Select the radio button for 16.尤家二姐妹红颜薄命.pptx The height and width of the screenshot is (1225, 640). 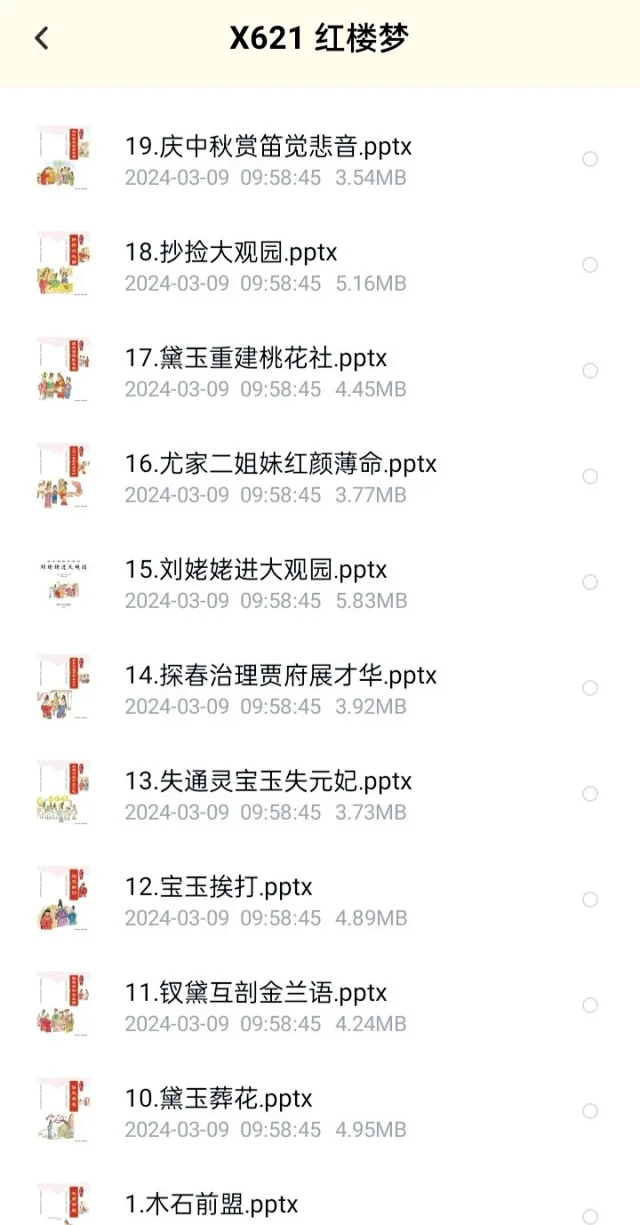[590, 477]
